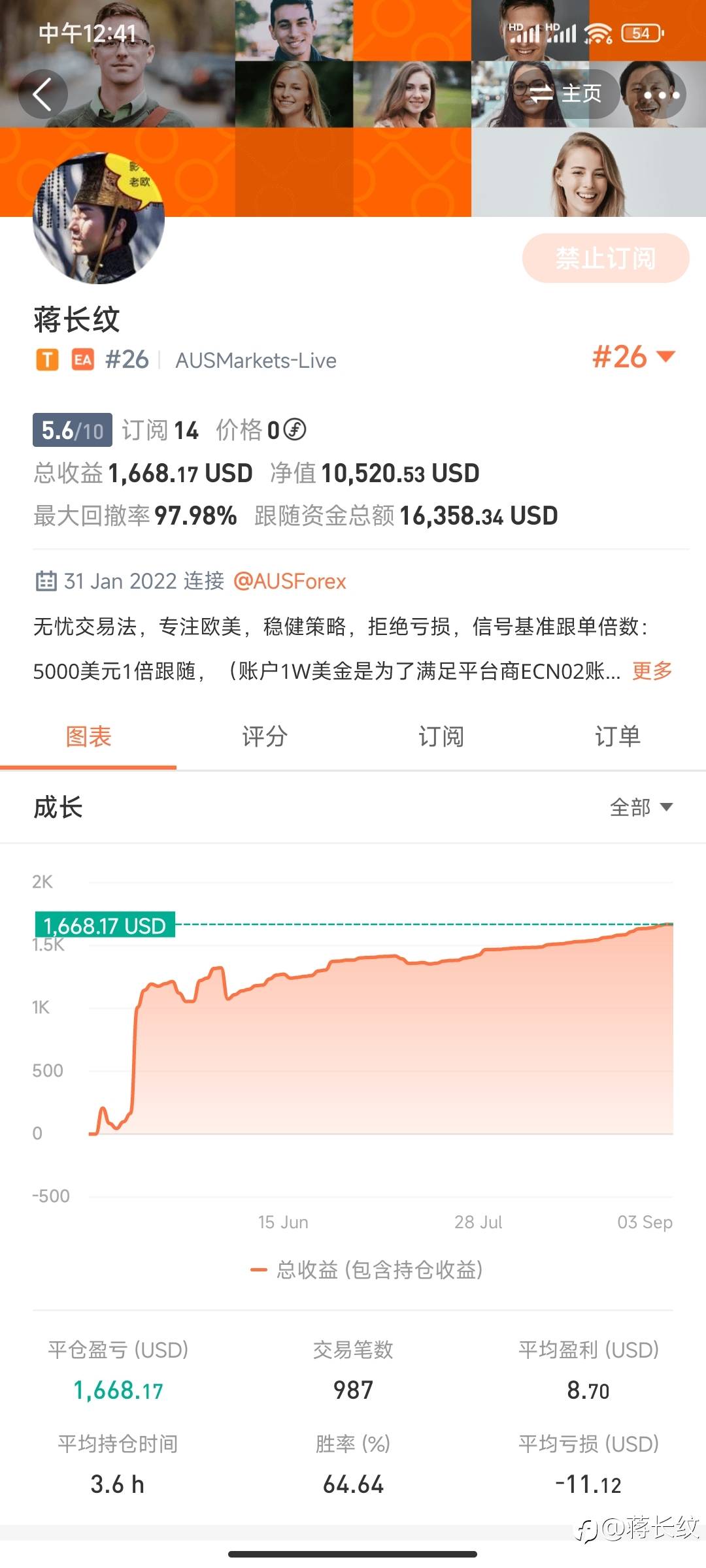
Task: Open the 全部 time range dropdown
Action: click(x=641, y=808)
